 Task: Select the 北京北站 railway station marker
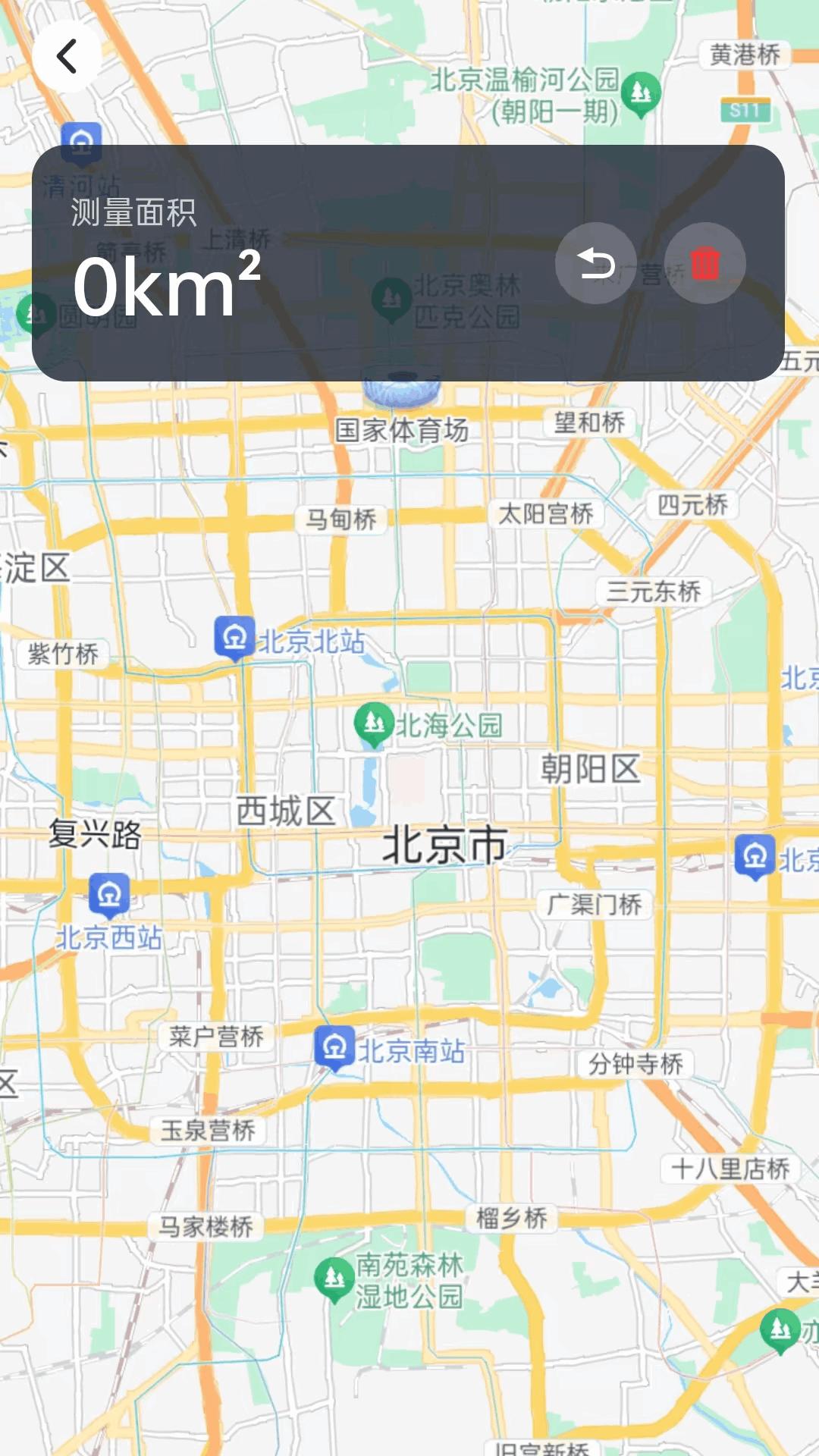click(x=235, y=637)
